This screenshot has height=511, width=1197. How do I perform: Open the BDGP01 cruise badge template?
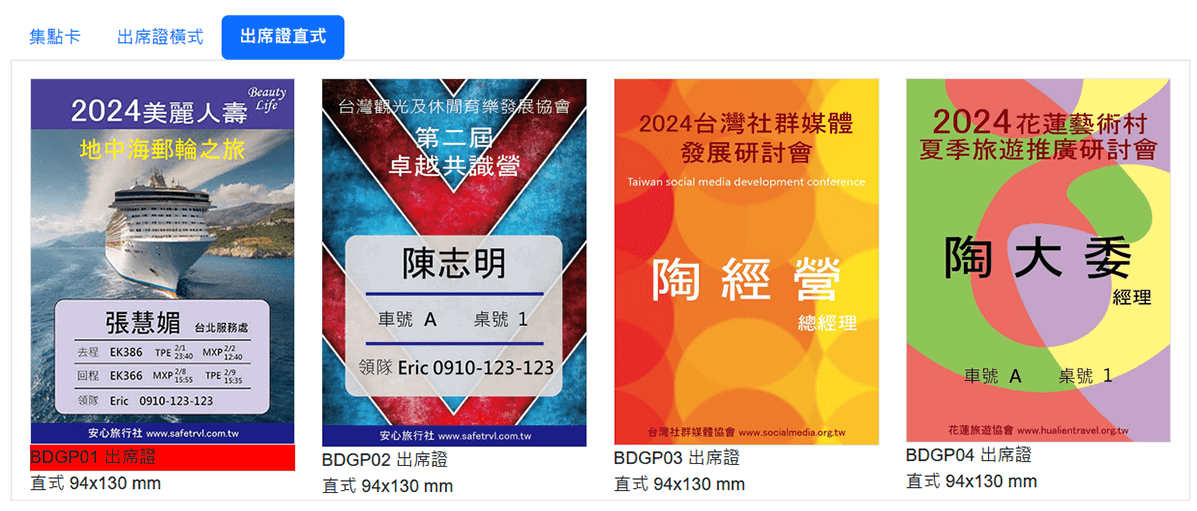tap(163, 260)
